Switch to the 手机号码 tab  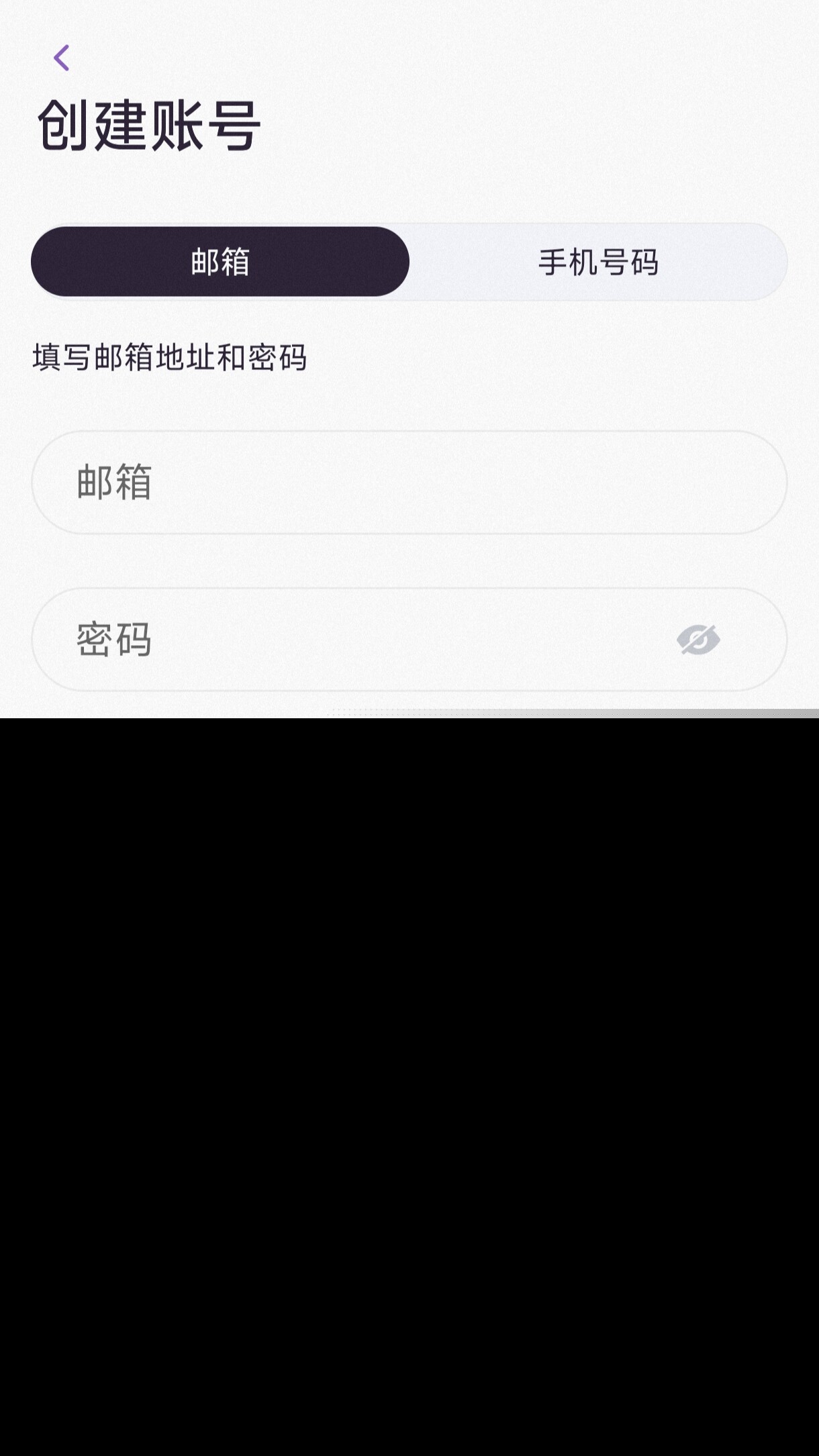[x=598, y=262]
